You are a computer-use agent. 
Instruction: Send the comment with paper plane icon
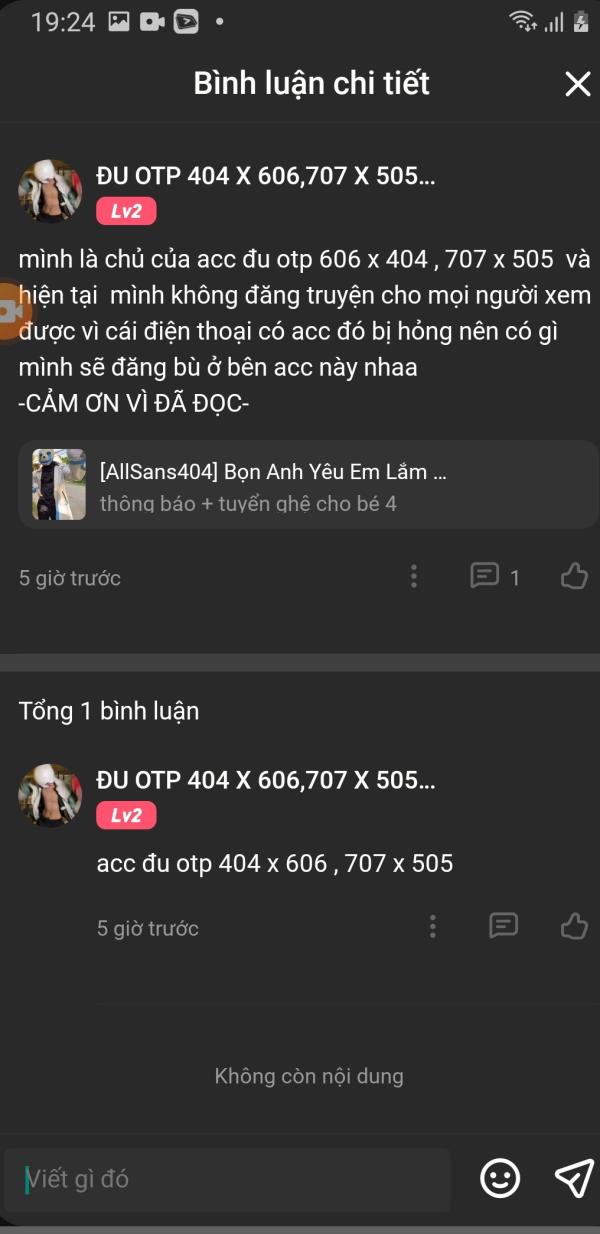pyautogui.click(x=574, y=1179)
